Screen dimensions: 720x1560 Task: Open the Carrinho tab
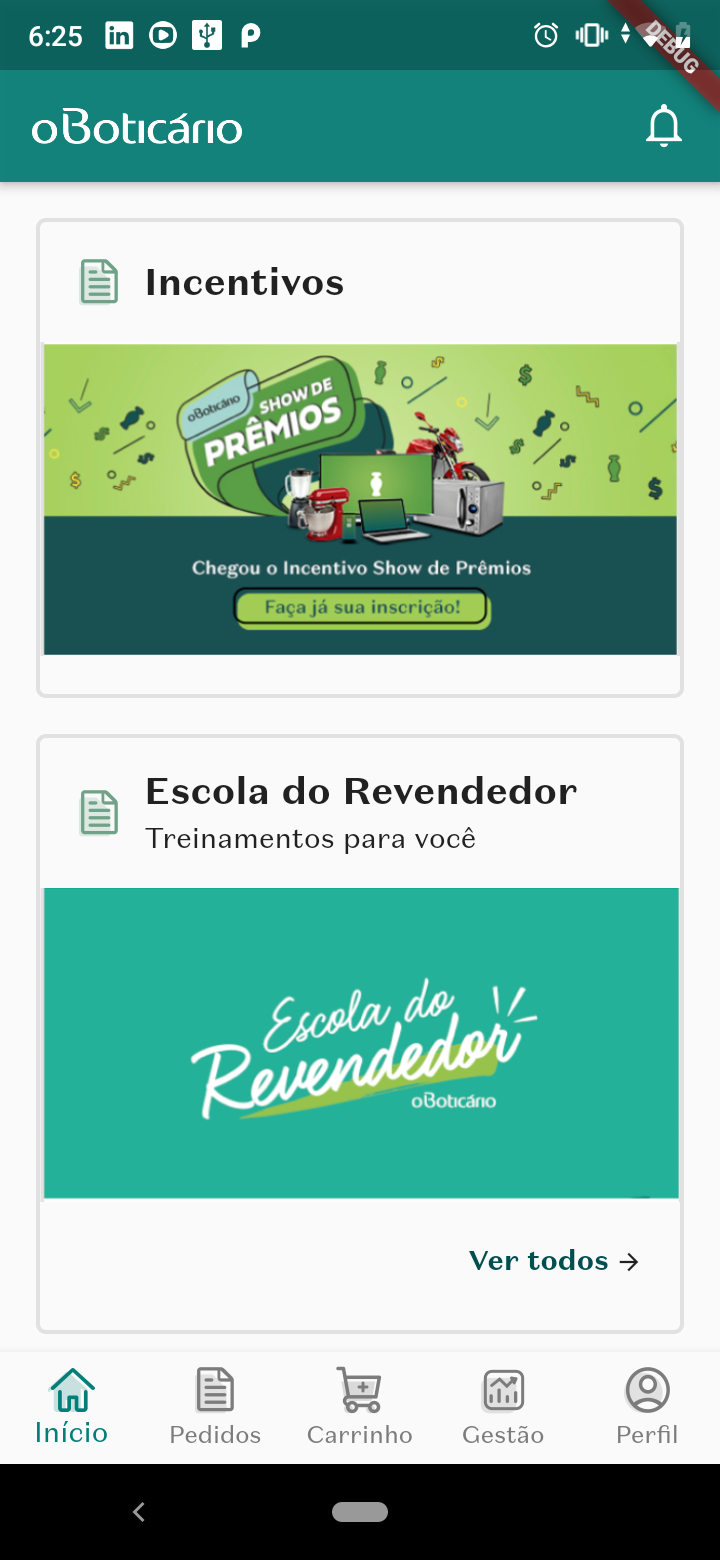[360, 1408]
